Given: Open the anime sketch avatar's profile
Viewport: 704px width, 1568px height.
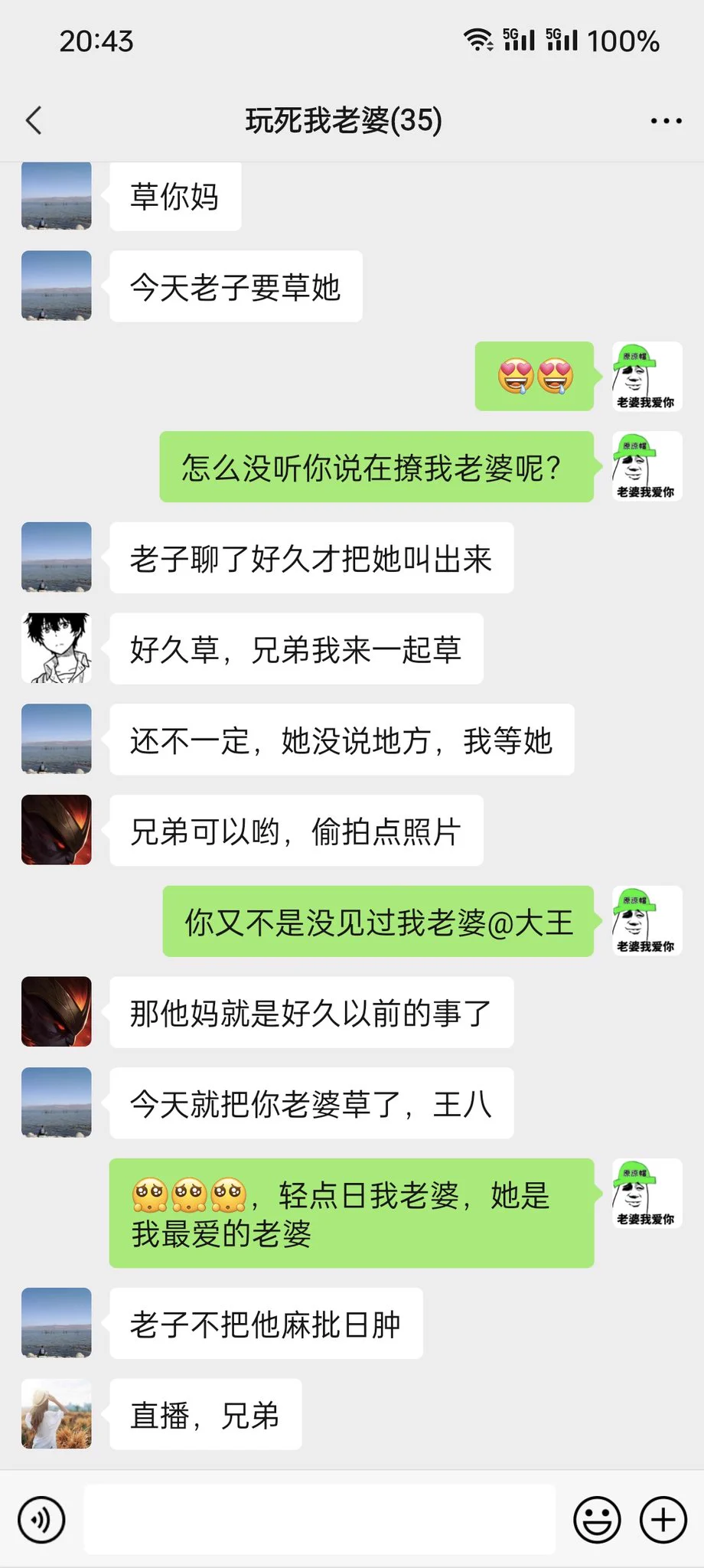Looking at the screenshot, I should (x=57, y=648).
